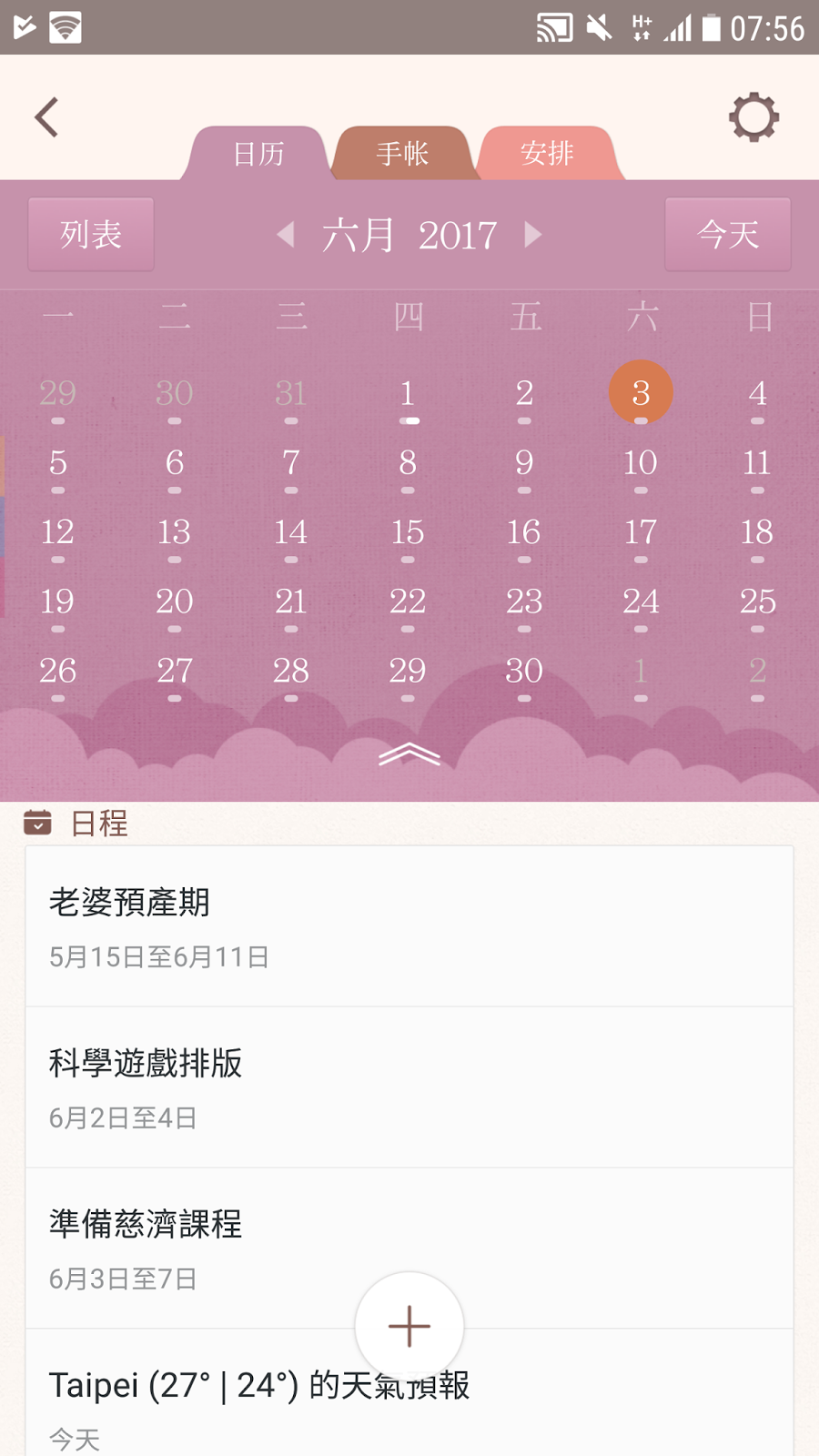Screen dimensions: 819x1456
Task: Open the settings gear
Action: [753, 117]
